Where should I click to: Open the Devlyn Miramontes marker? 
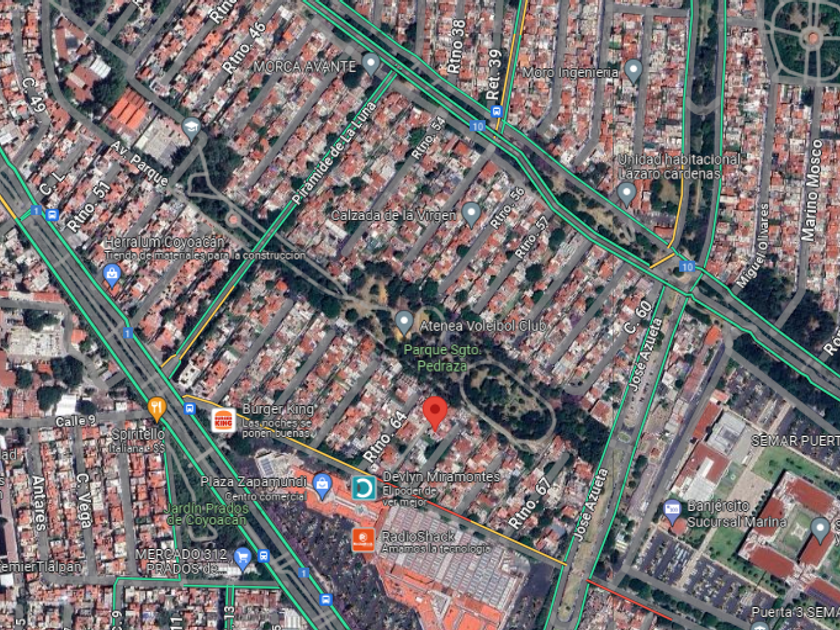coord(364,488)
